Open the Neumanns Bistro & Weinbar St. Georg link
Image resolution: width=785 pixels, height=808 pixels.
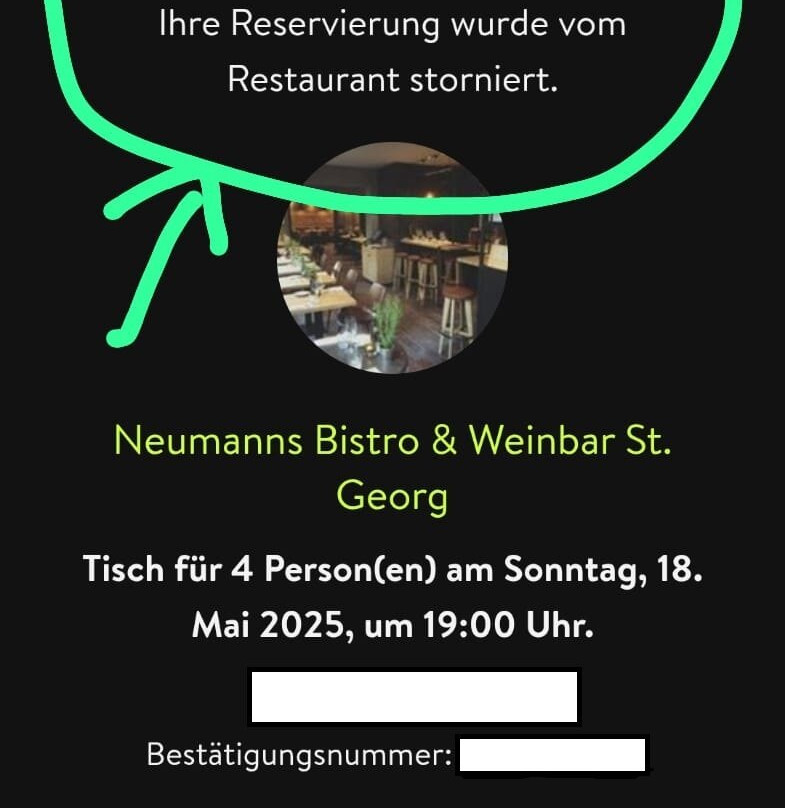tap(392, 442)
